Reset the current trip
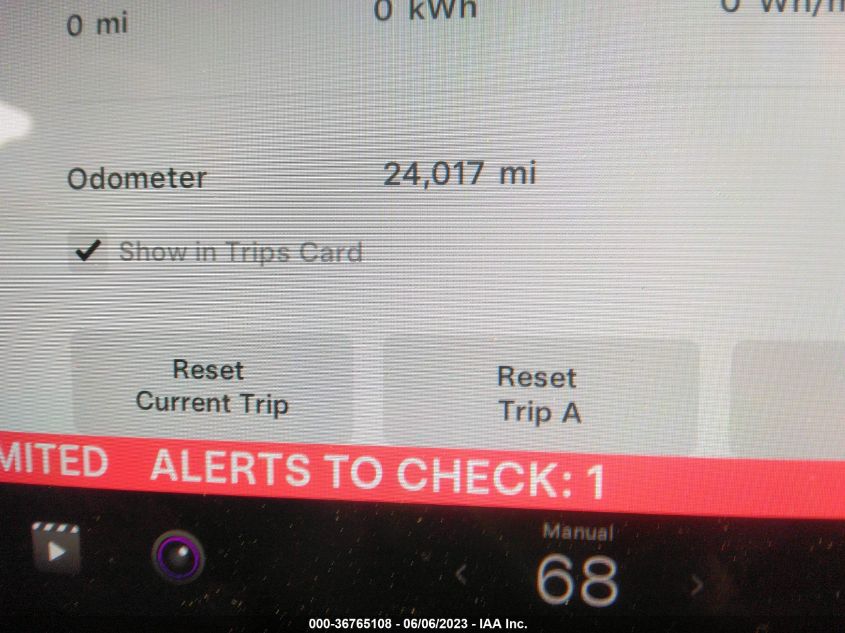 (211, 387)
